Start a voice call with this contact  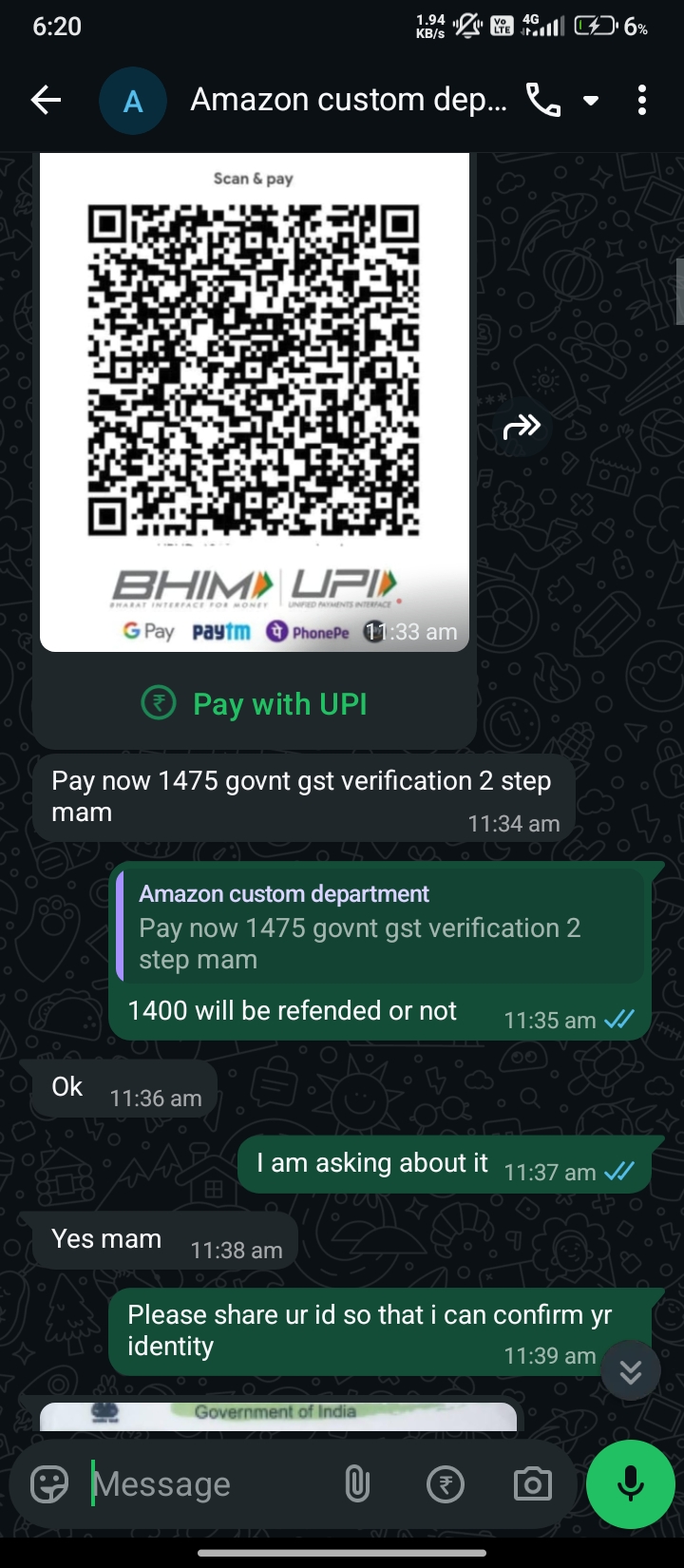pyautogui.click(x=542, y=100)
